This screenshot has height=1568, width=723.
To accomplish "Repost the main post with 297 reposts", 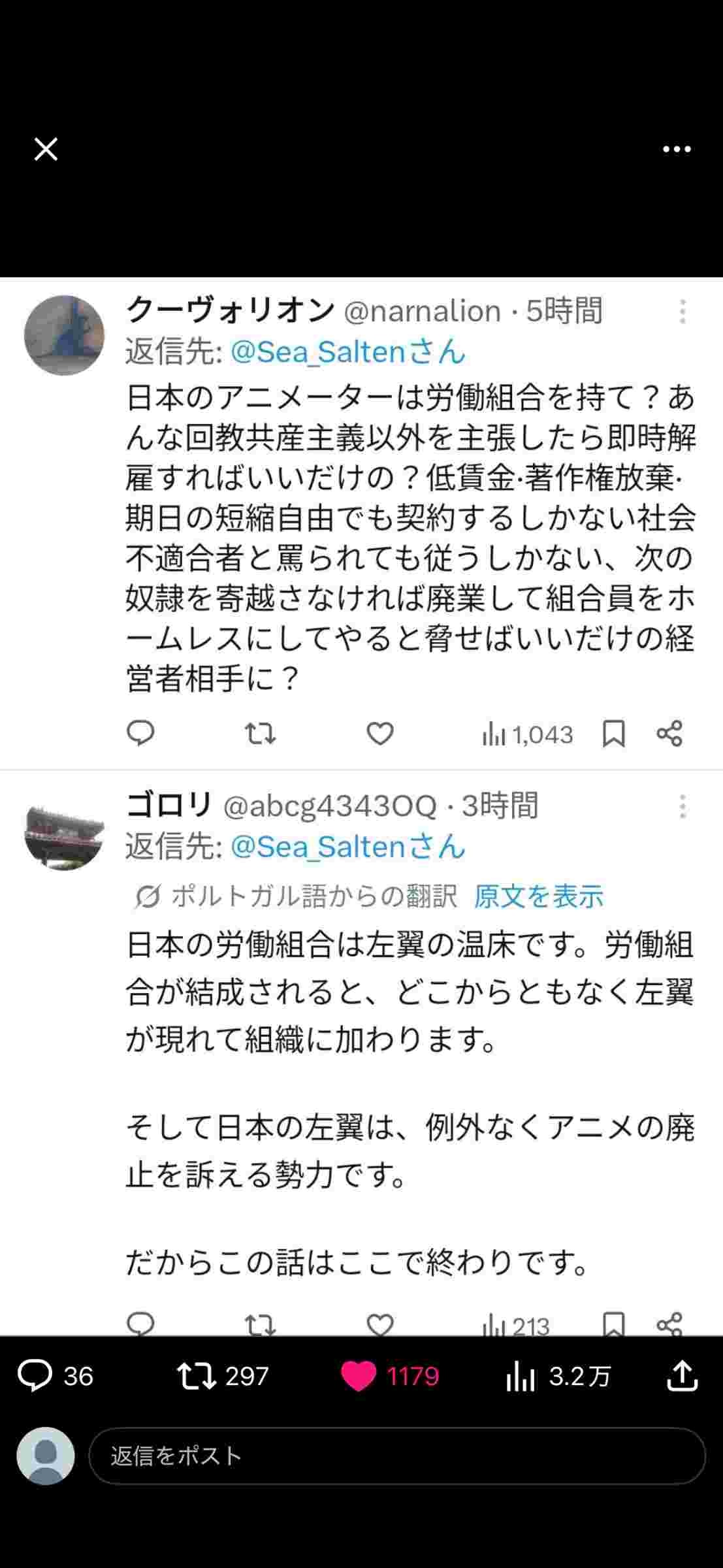I will [x=222, y=1375].
